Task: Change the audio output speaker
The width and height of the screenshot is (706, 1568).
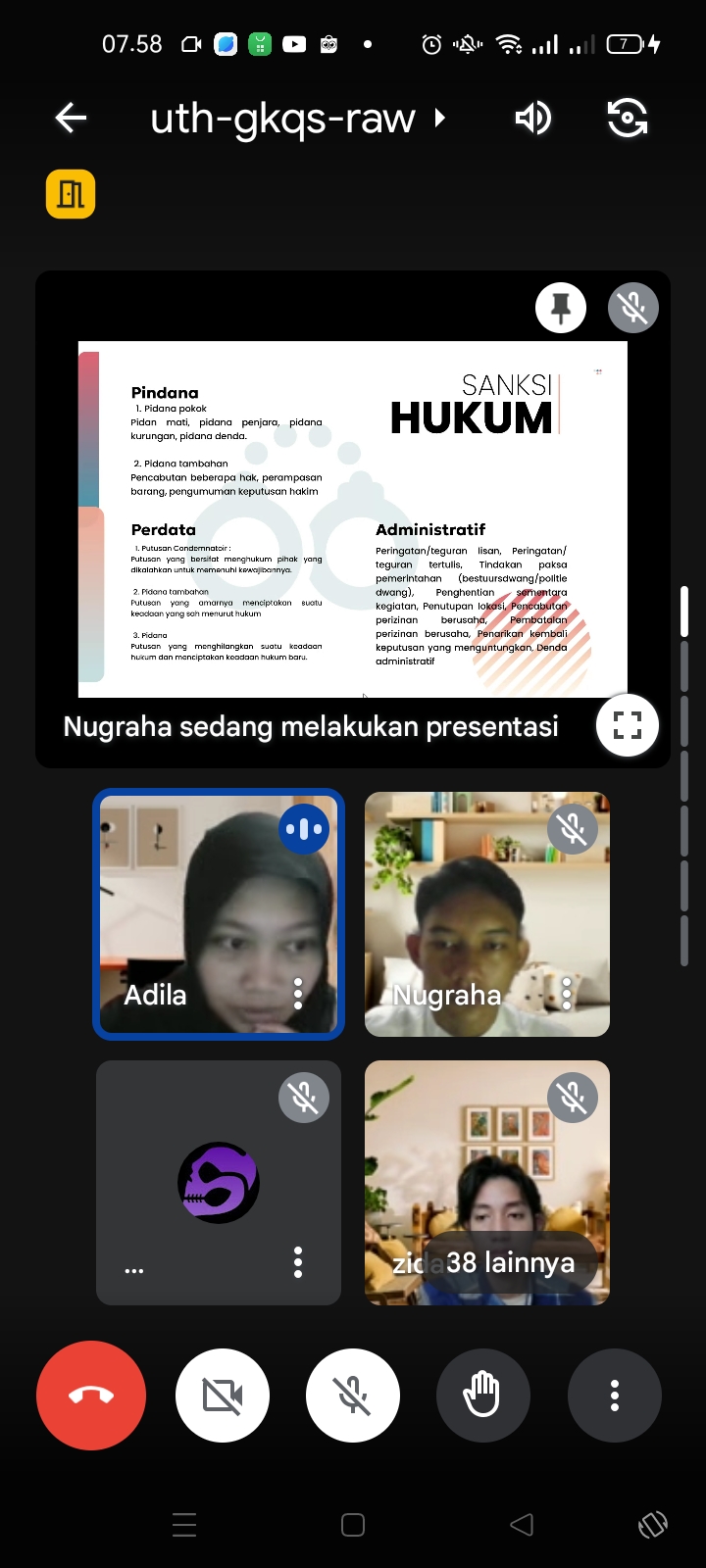Action: coord(532,119)
